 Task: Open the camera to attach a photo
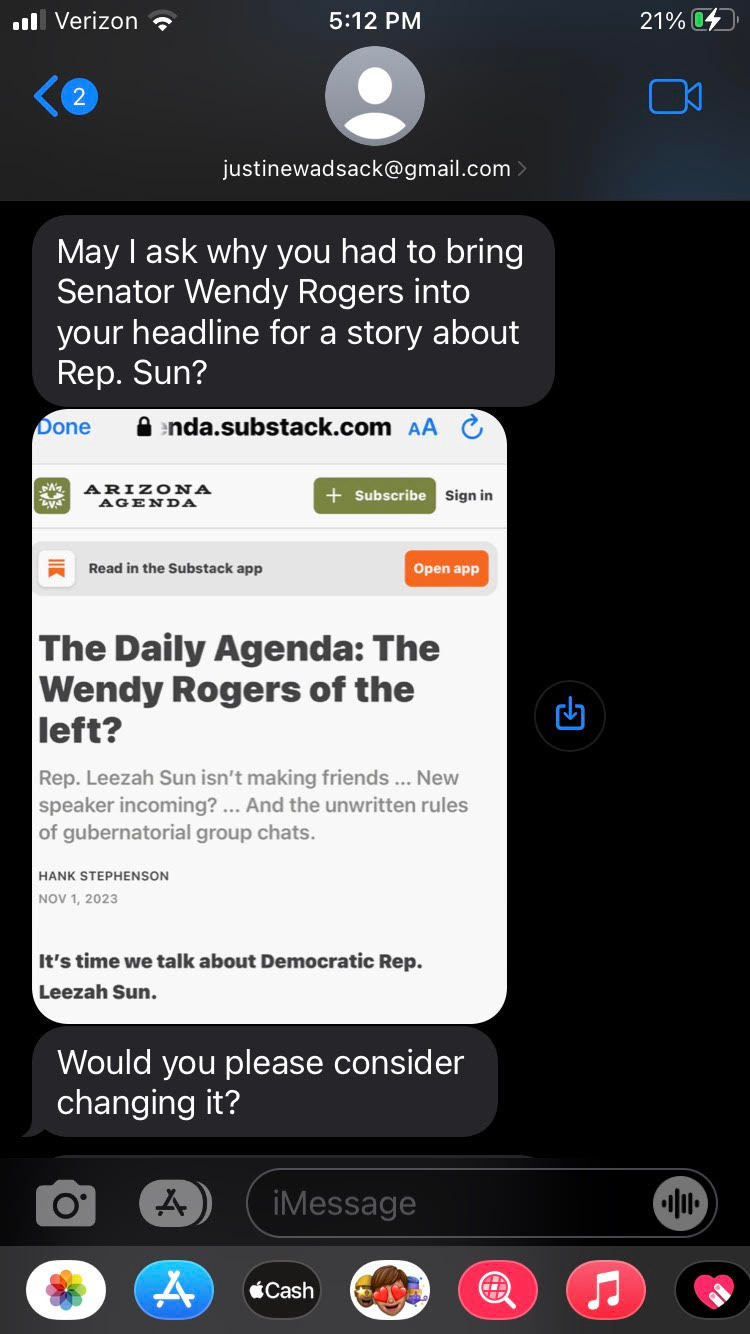(66, 1204)
